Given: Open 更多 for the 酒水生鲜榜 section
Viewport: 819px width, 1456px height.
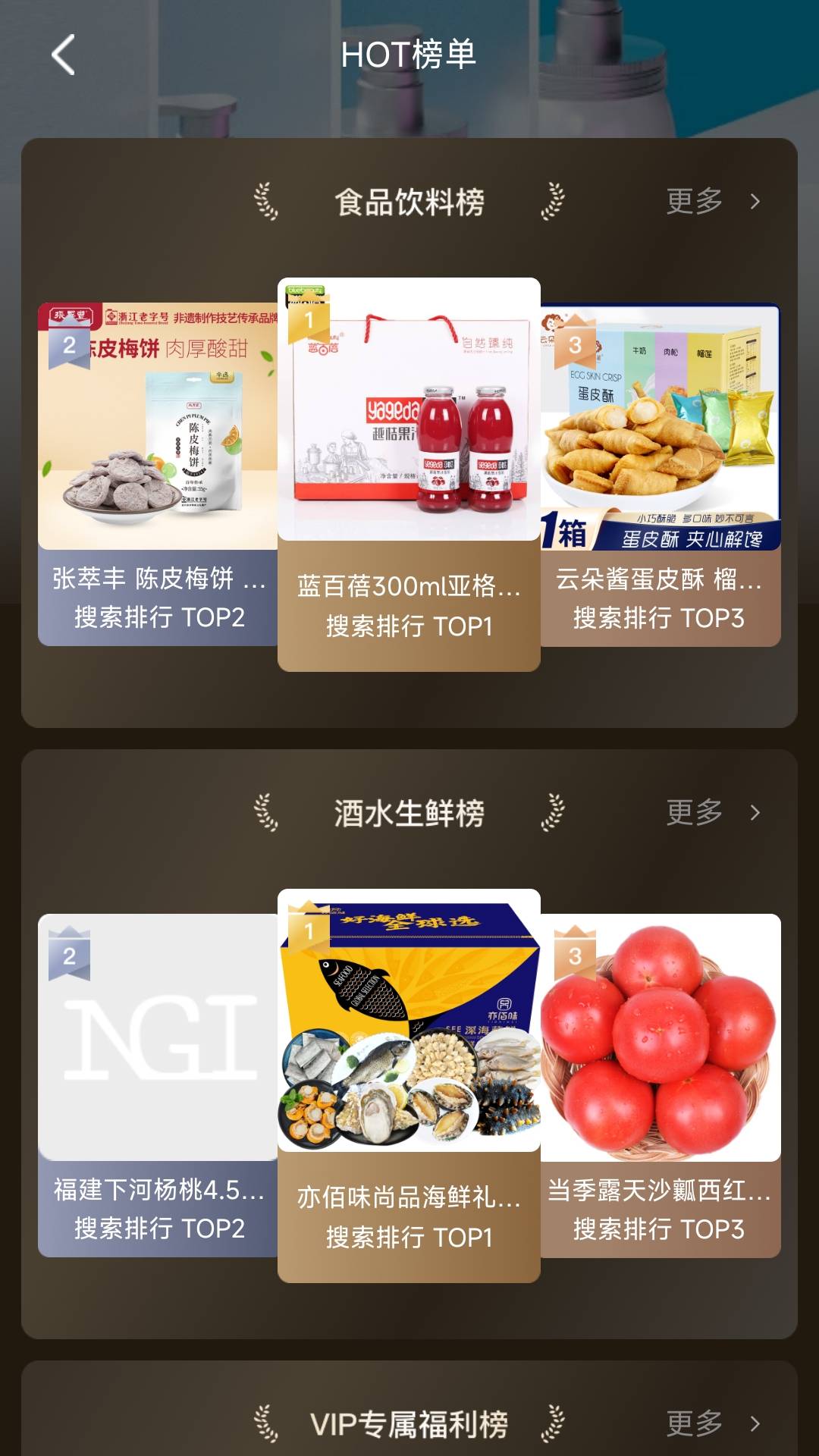Looking at the screenshot, I should pyautogui.click(x=692, y=811).
